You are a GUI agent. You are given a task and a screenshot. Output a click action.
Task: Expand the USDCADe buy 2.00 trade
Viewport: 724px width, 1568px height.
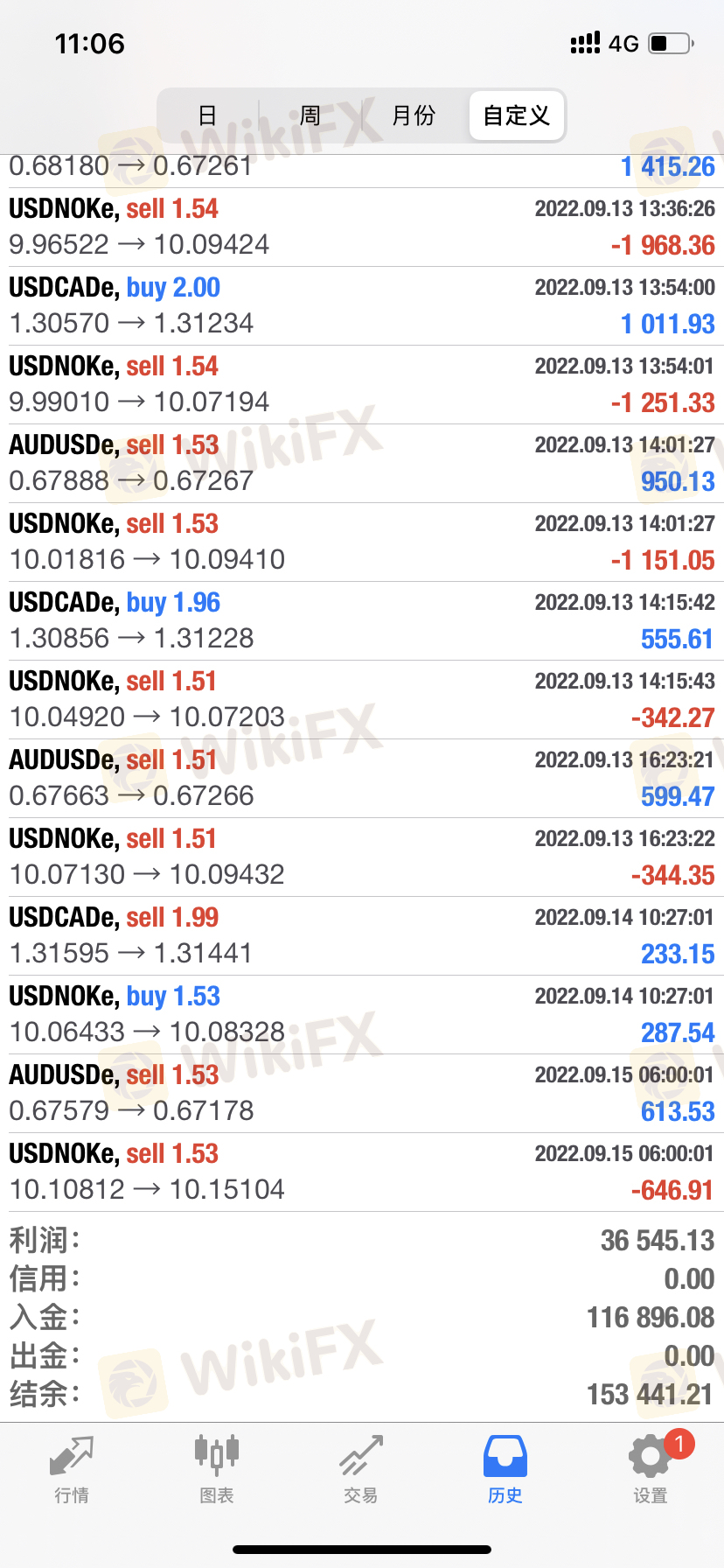[x=362, y=305]
